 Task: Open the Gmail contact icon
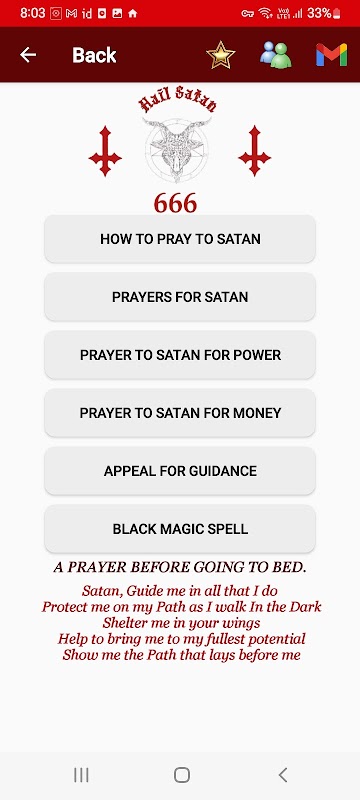pyautogui.click(x=331, y=55)
